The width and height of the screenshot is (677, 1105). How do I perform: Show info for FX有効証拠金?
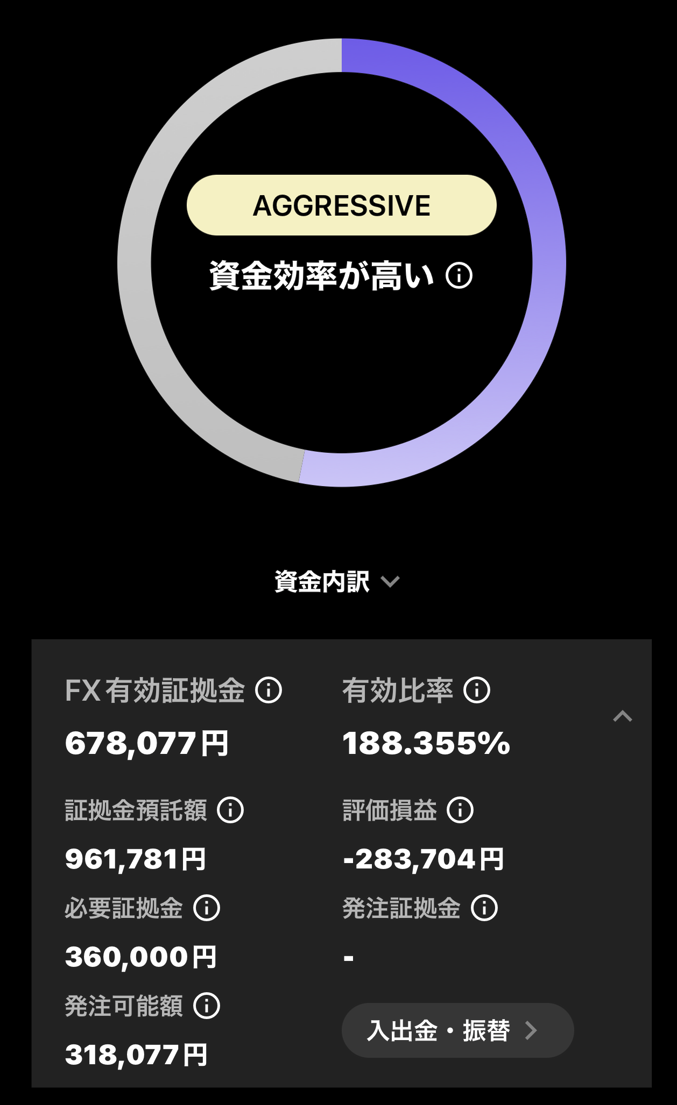[269, 690]
